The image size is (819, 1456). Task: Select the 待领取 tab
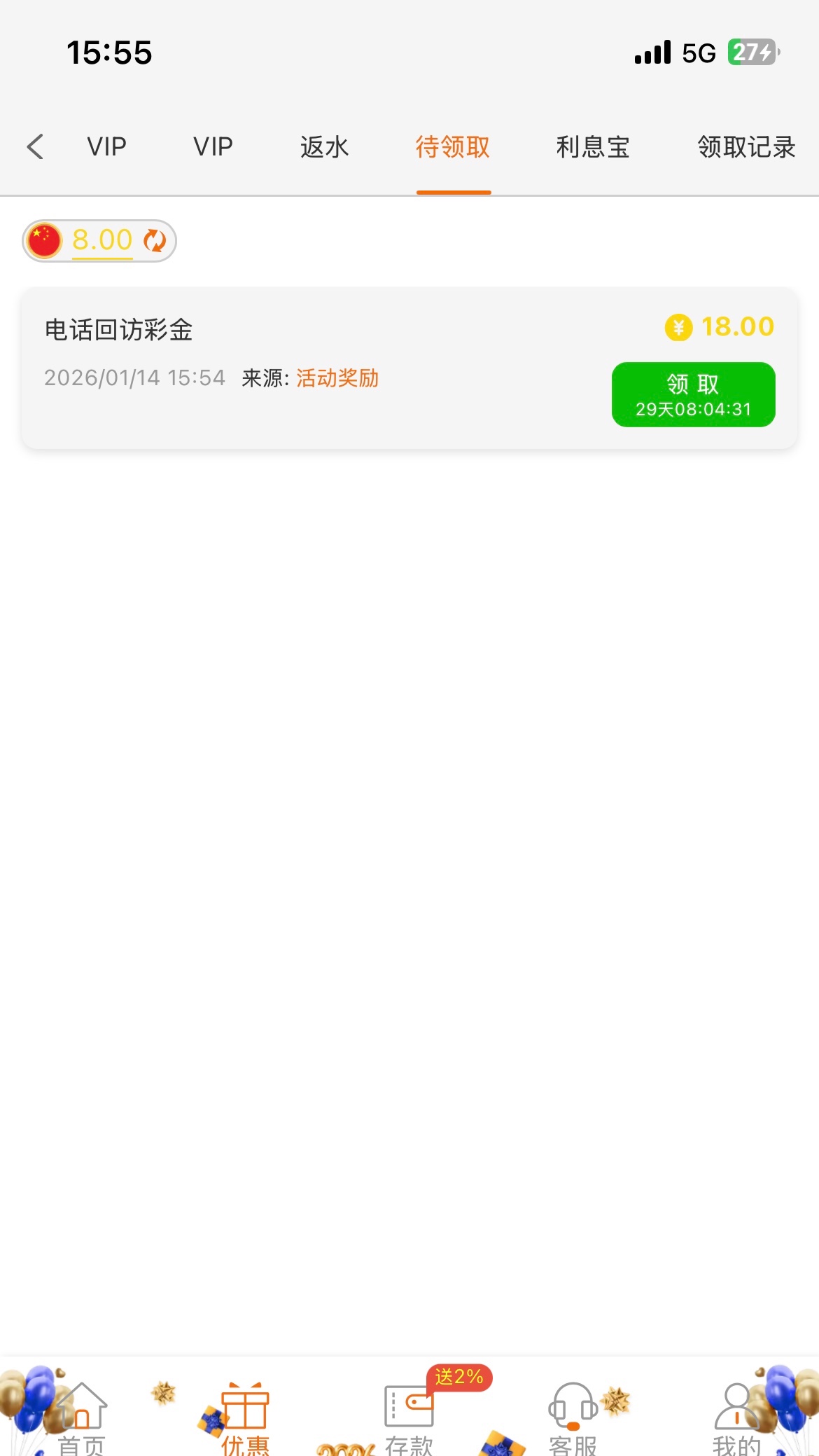(x=453, y=147)
